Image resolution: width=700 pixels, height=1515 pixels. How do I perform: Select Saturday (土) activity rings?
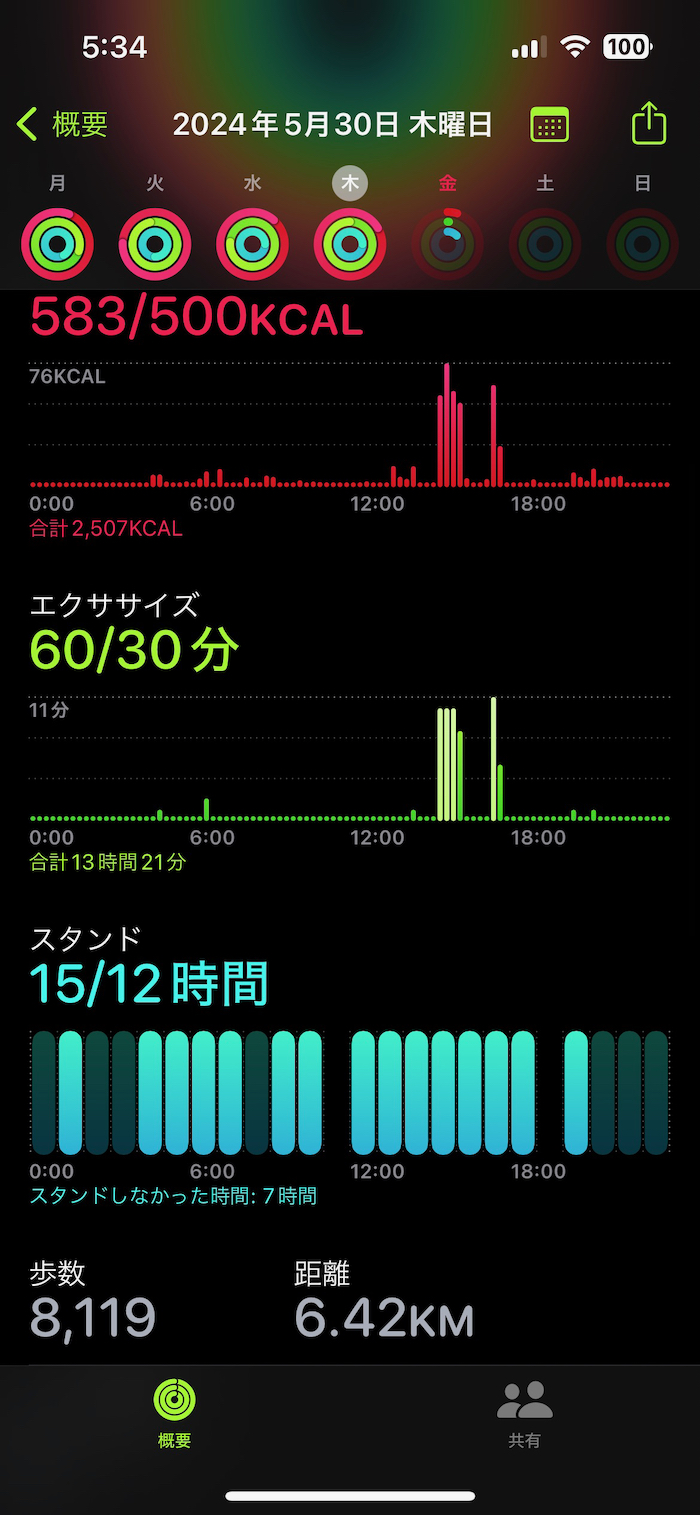(x=545, y=243)
